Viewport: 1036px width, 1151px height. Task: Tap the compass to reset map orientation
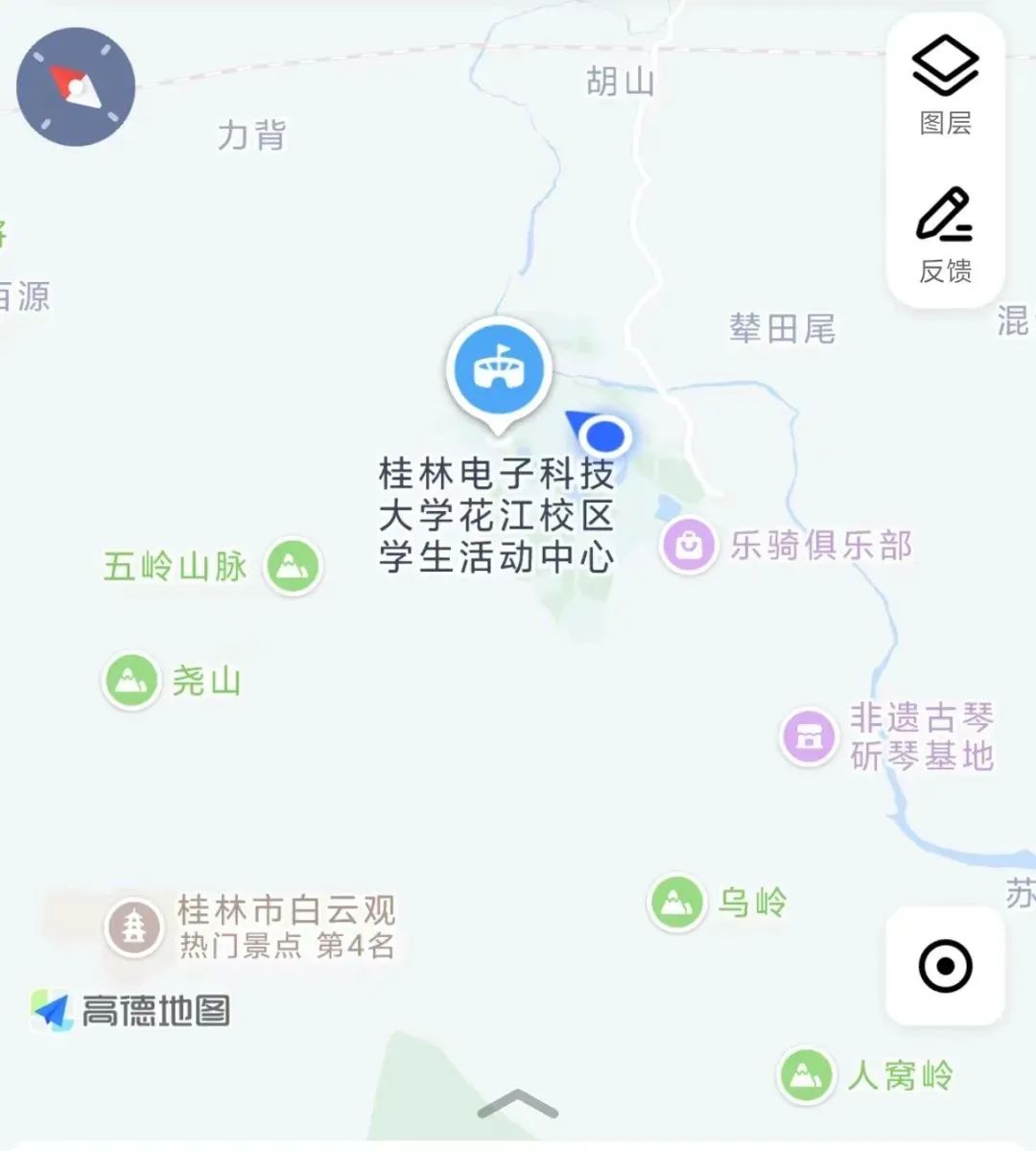point(76,87)
